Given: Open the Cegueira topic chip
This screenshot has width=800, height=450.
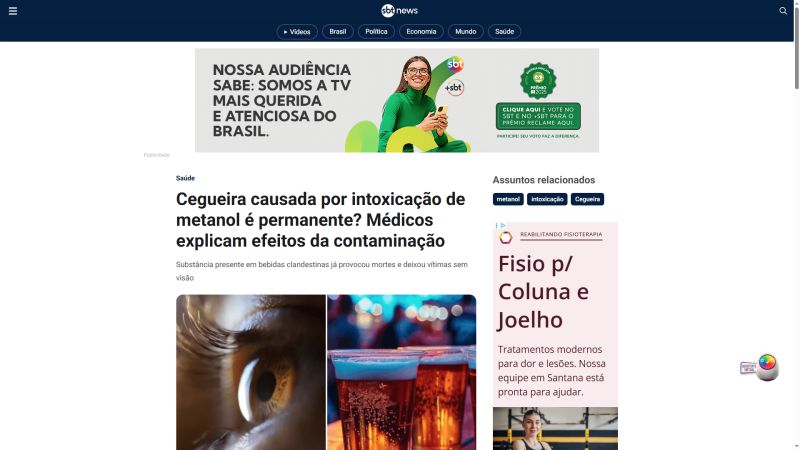Looking at the screenshot, I should [587, 199].
